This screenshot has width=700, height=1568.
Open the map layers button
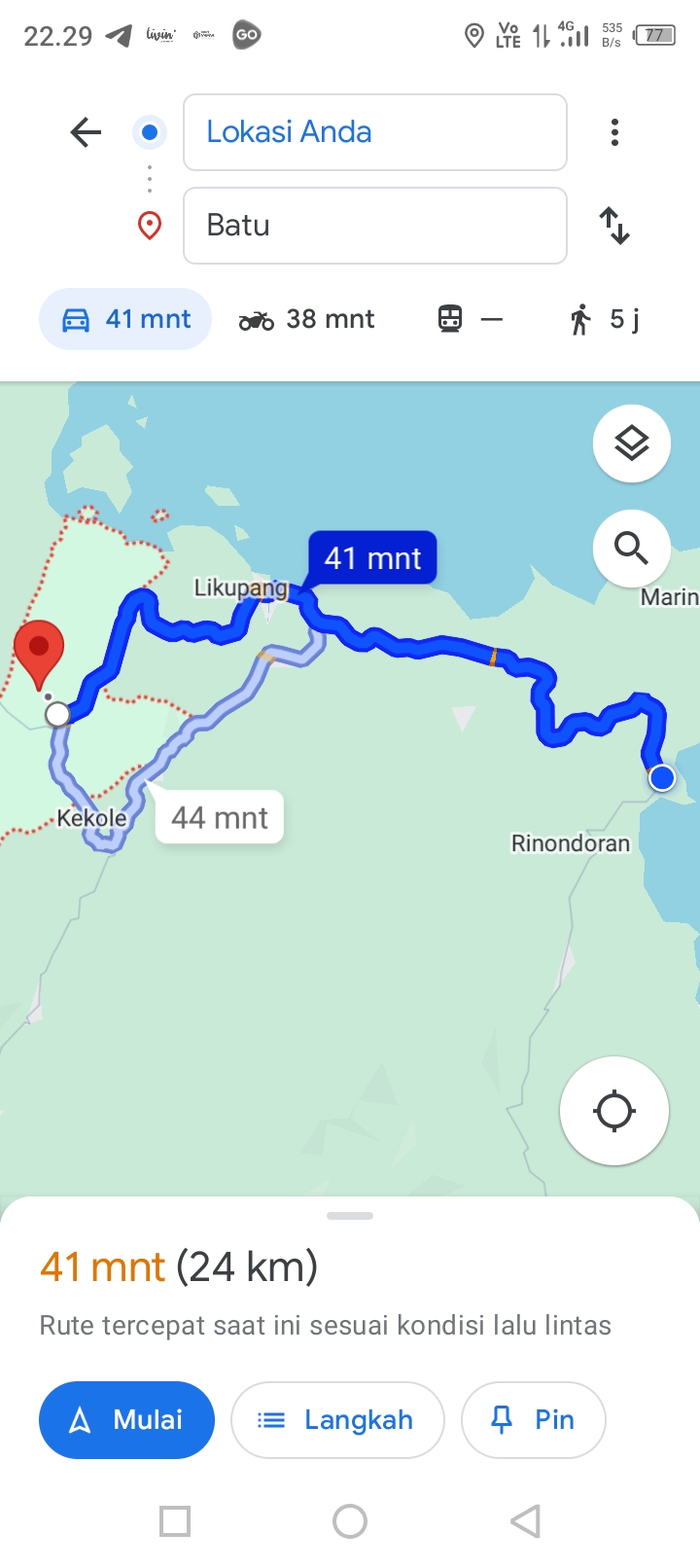[632, 444]
